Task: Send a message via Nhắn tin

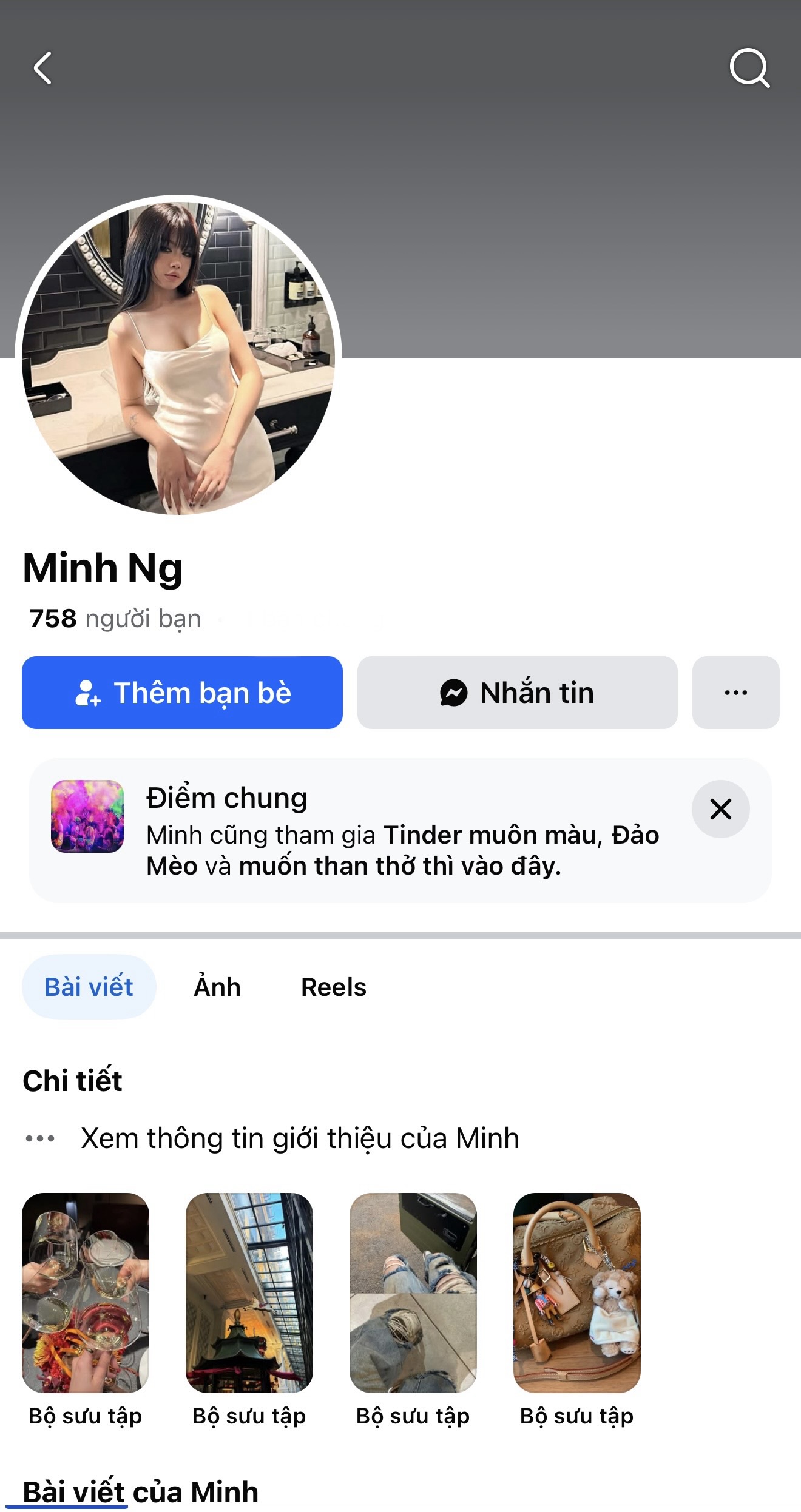Action: pyautogui.click(x=517, y=693)
